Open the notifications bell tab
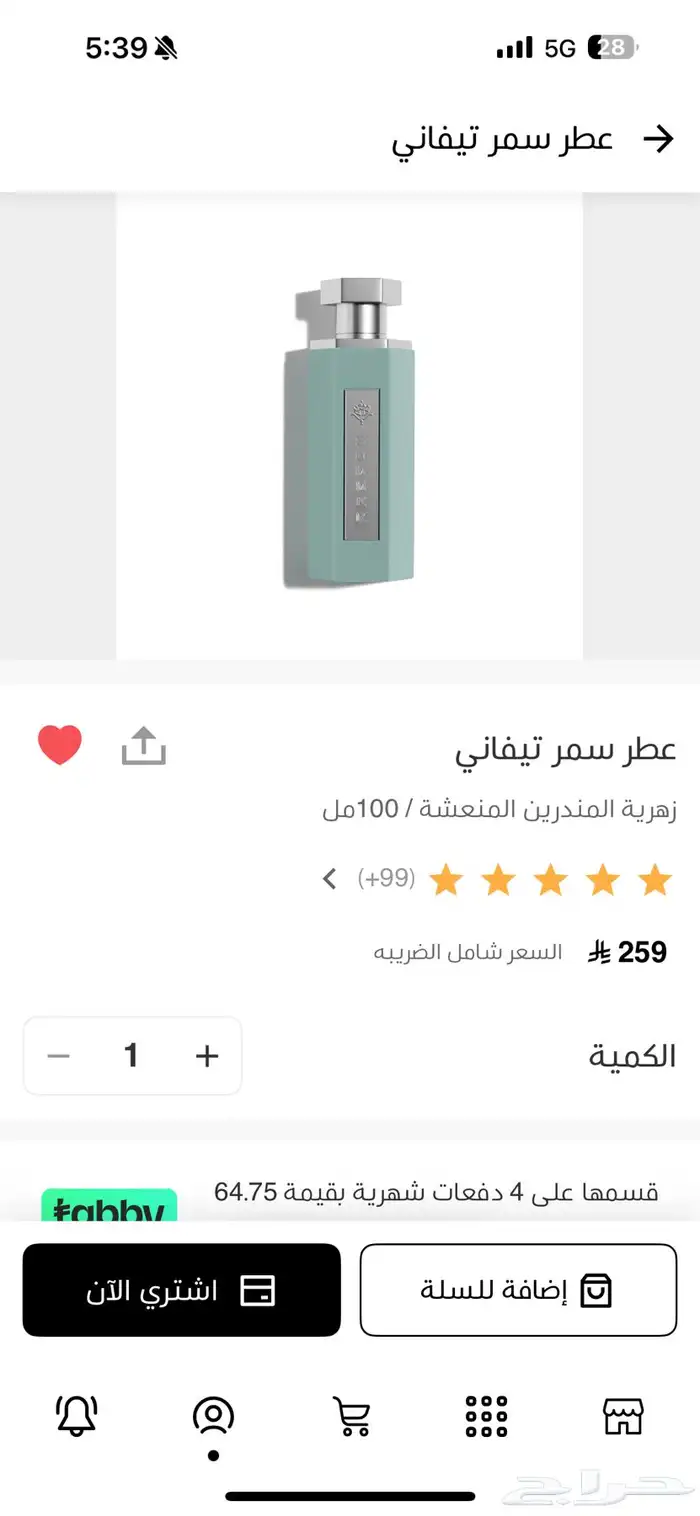The height and width of the screenshot is (1516, 700). point(76,1416)
